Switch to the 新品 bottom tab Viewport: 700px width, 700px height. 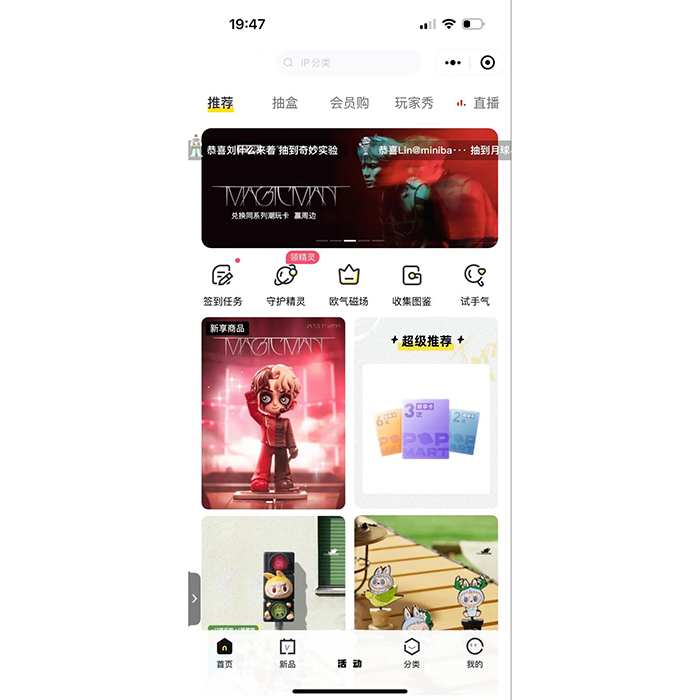click(x=287, y=654)
